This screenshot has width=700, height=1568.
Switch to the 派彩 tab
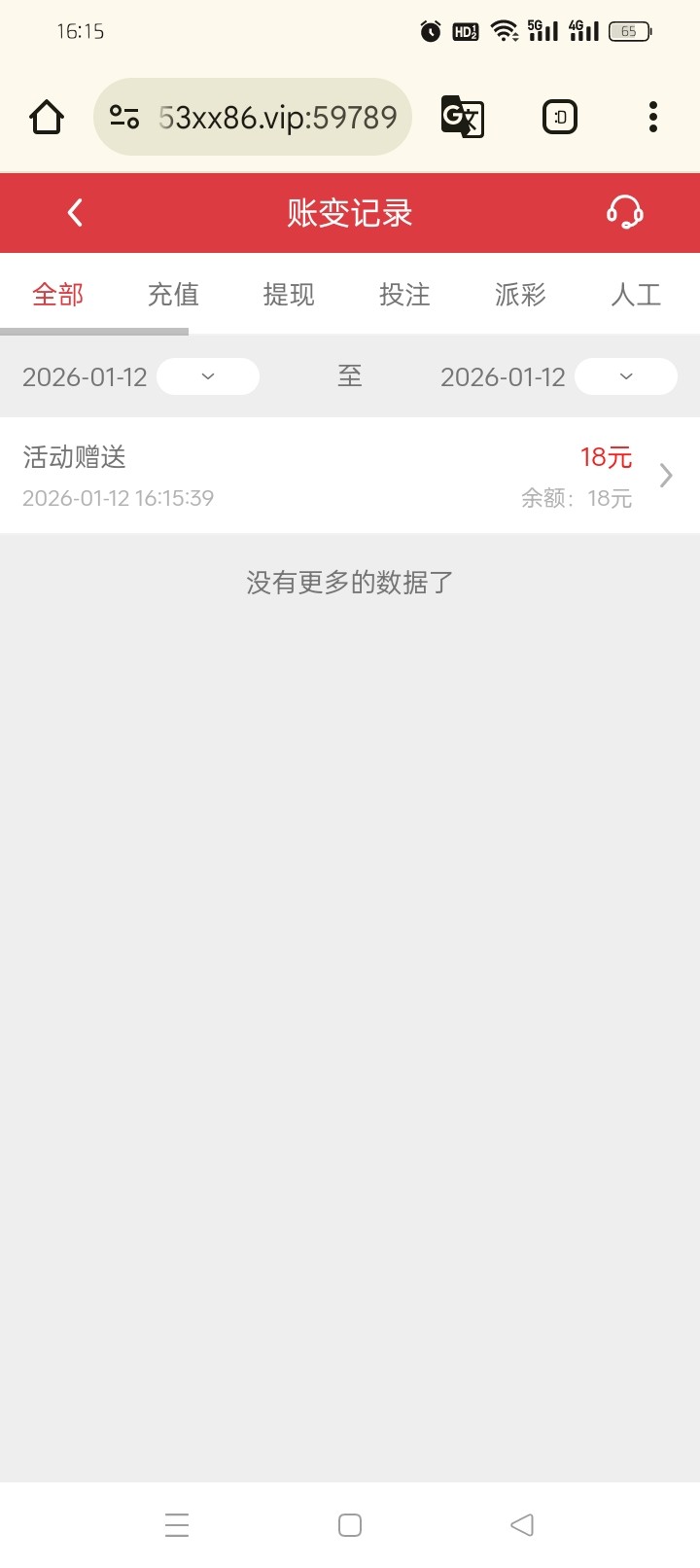click(520, 294)
